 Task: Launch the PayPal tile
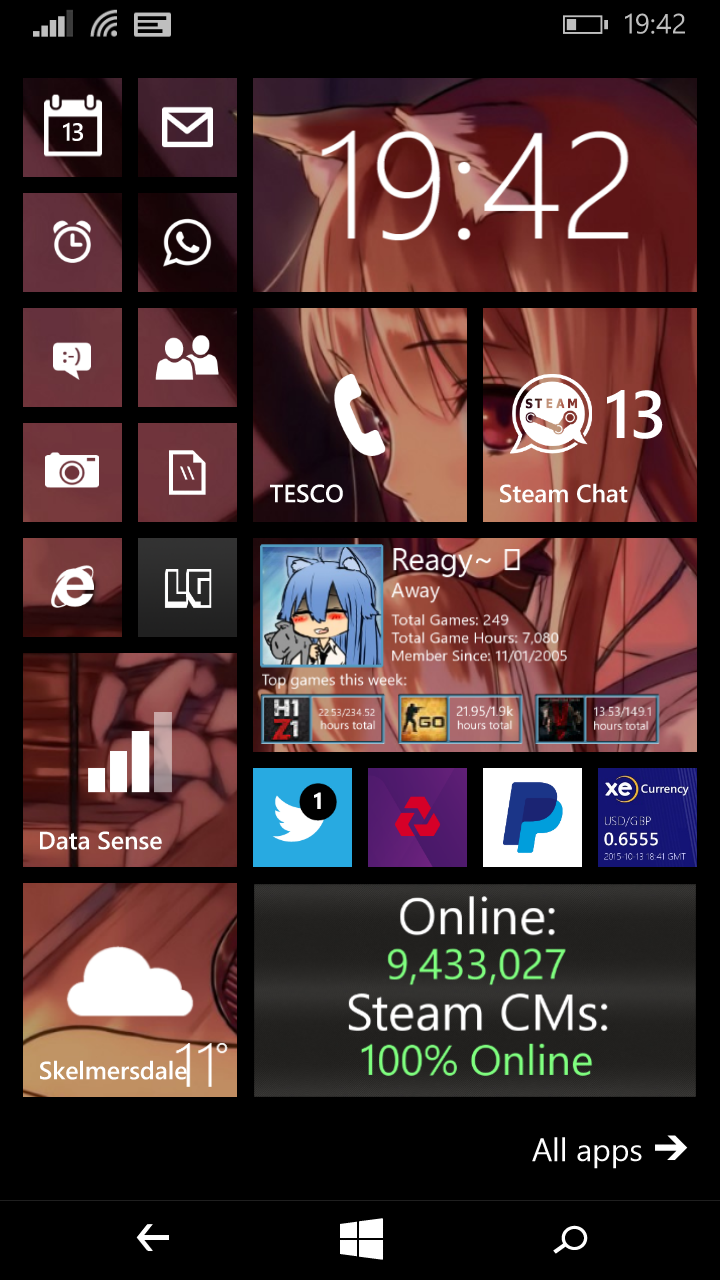532,817
